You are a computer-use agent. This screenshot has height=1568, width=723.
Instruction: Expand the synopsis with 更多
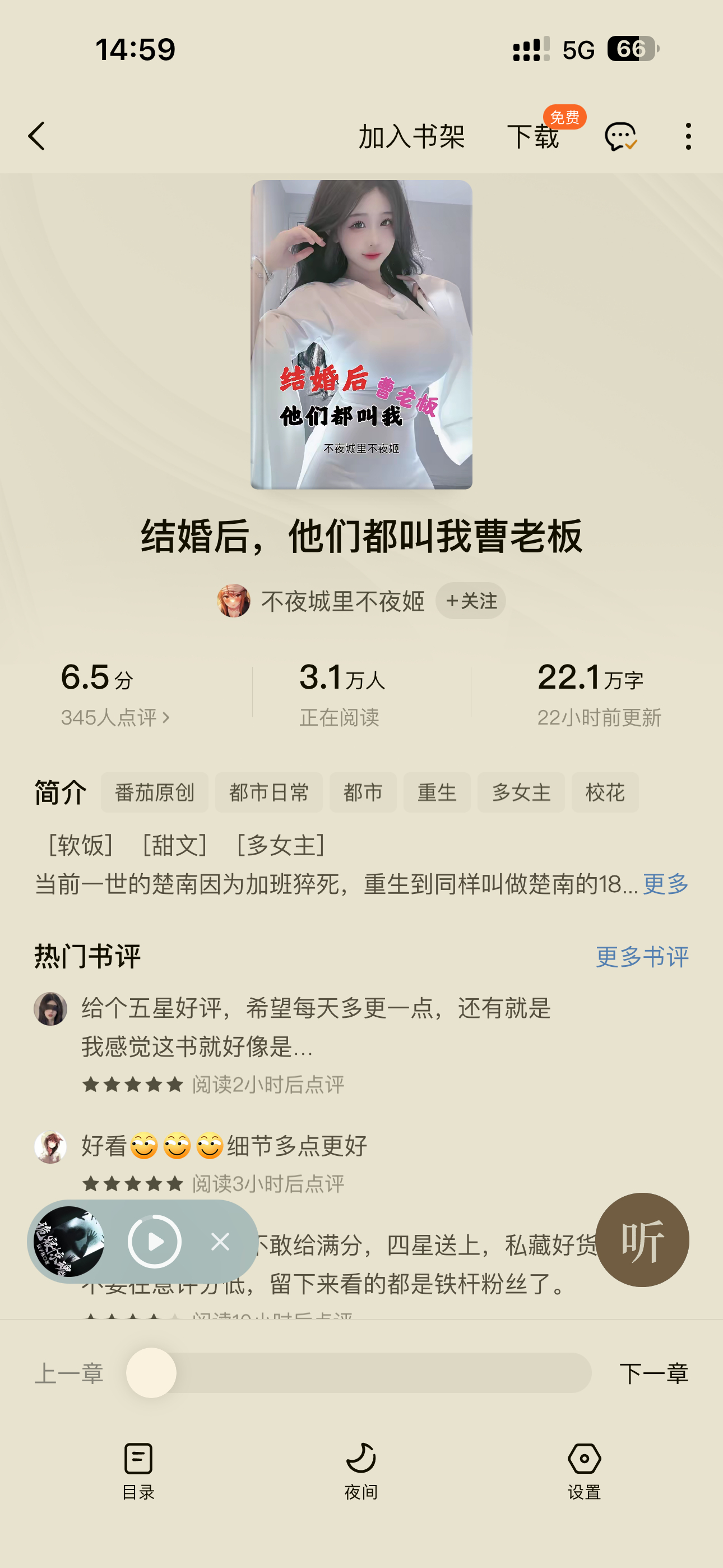[x=665, y=884]
